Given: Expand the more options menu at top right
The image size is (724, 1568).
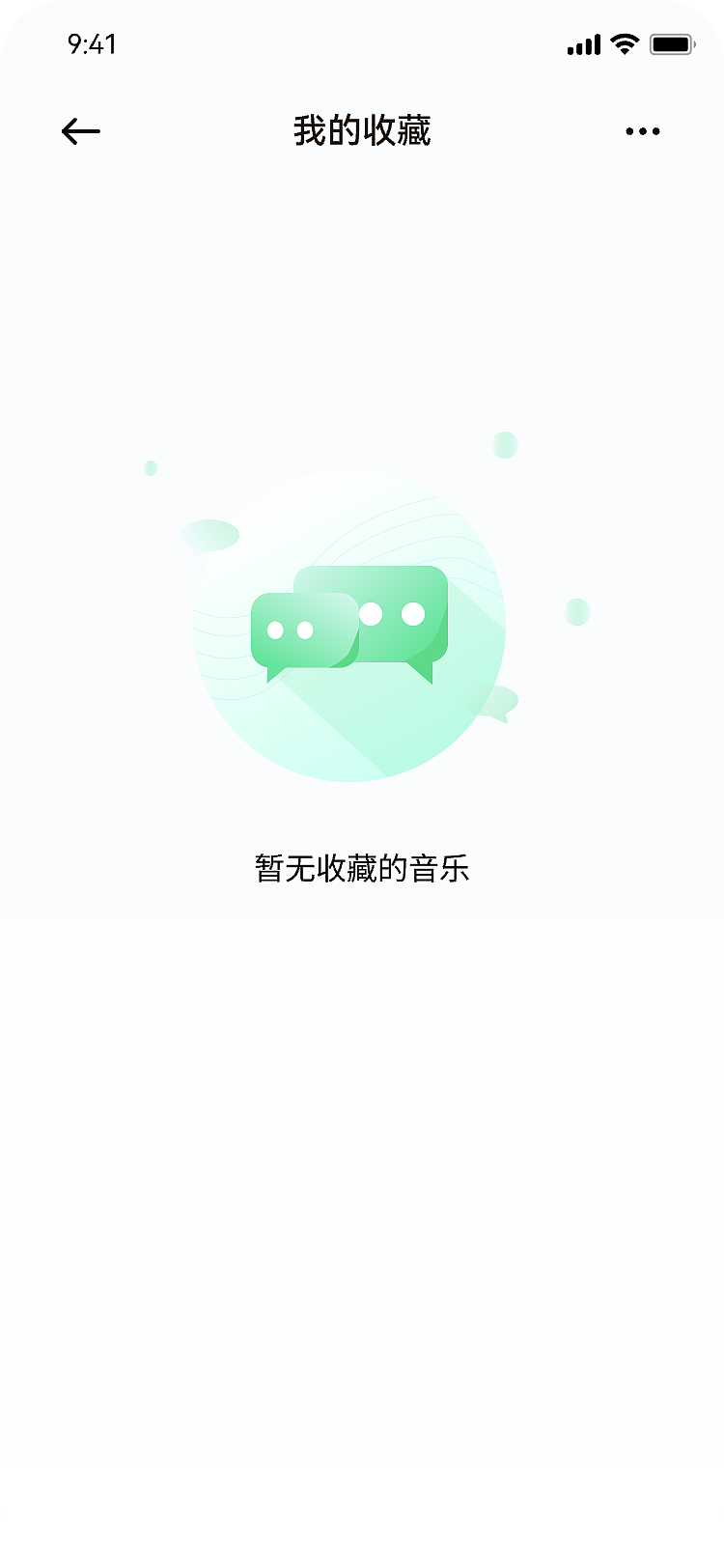Looking at the screenshot, I should [643, 130].
